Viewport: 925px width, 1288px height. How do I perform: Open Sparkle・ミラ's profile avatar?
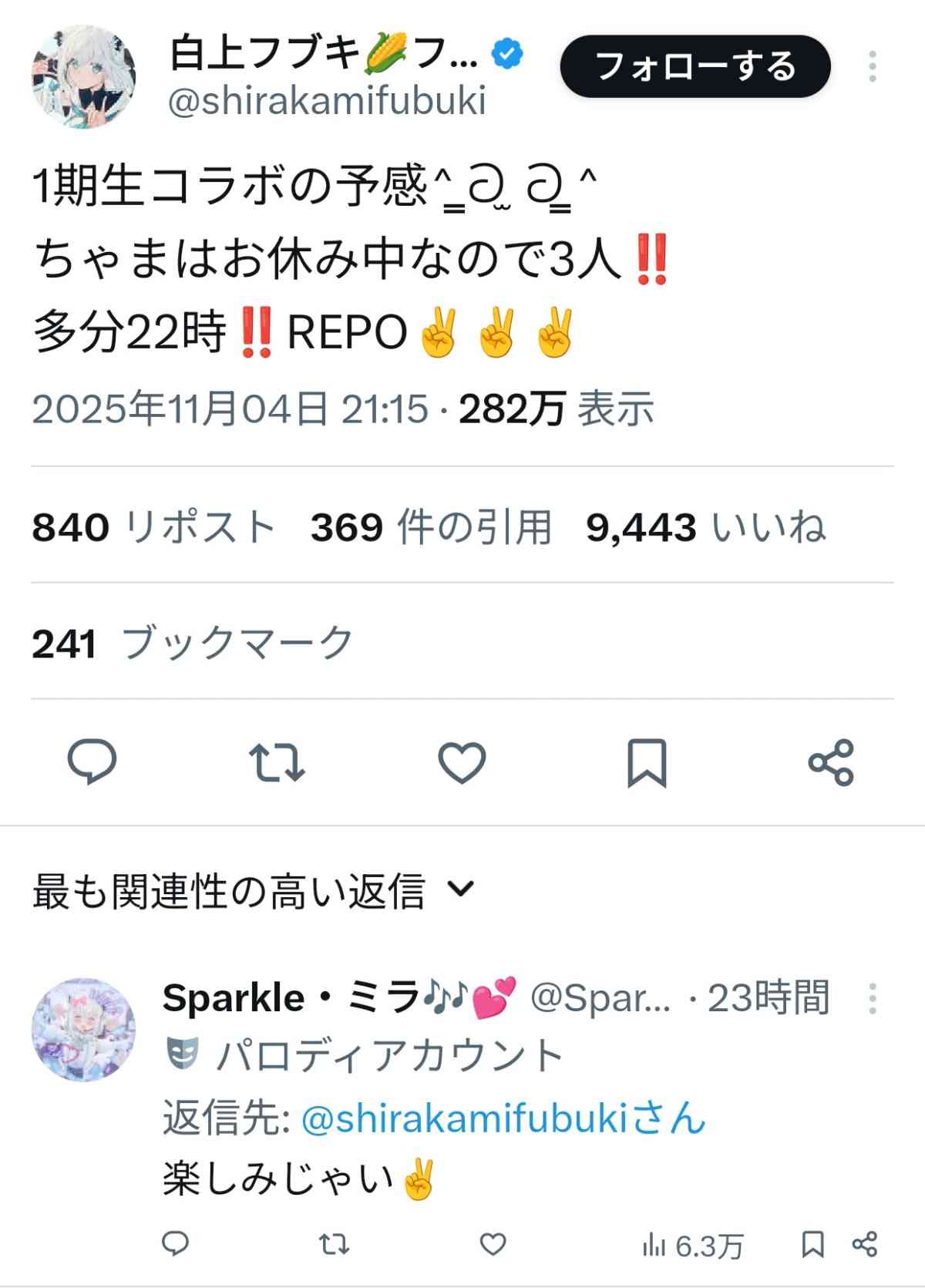pos(83,1030)
